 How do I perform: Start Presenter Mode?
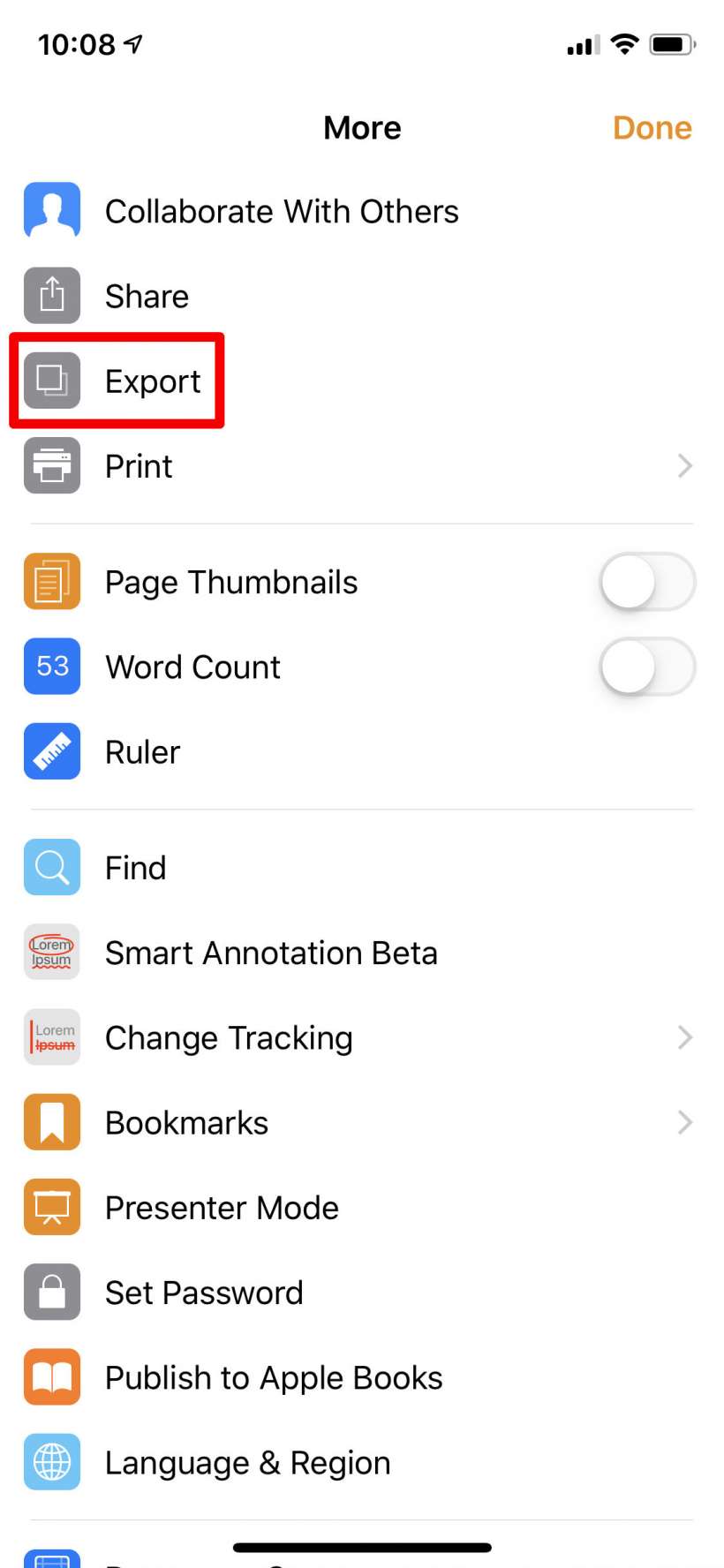click(362, 1207)
